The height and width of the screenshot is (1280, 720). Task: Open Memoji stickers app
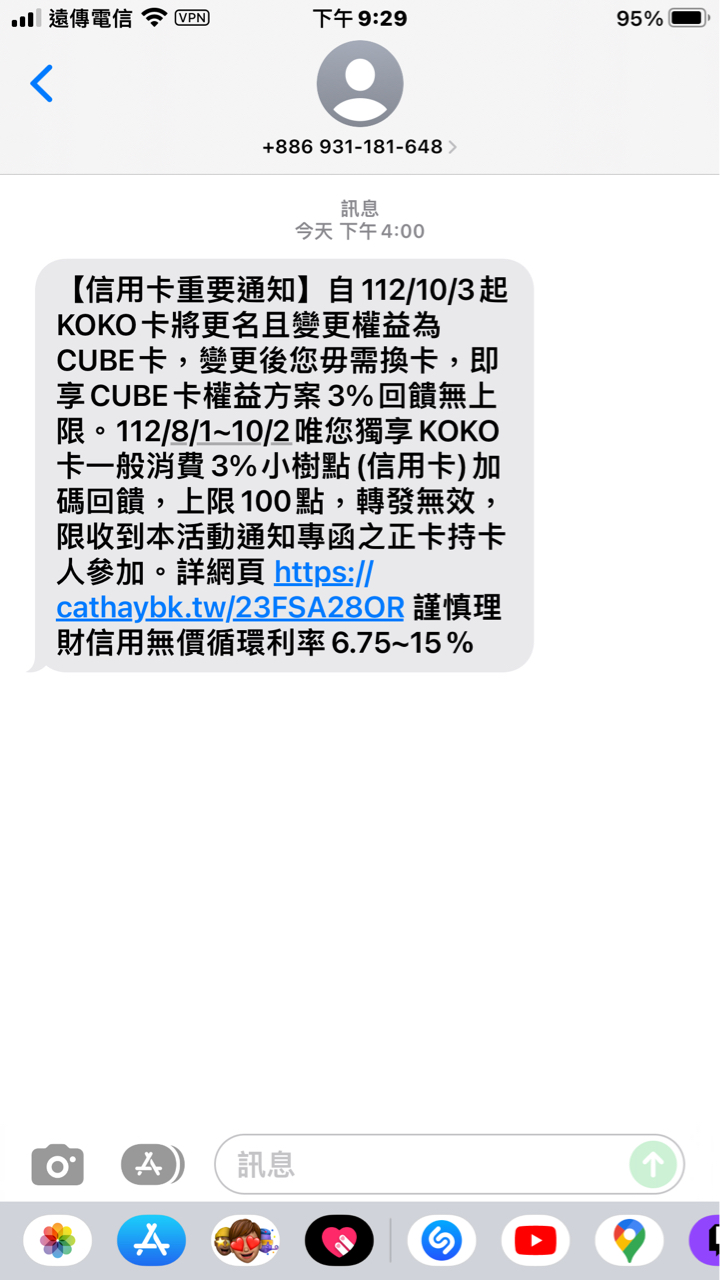click(245, 1241)
